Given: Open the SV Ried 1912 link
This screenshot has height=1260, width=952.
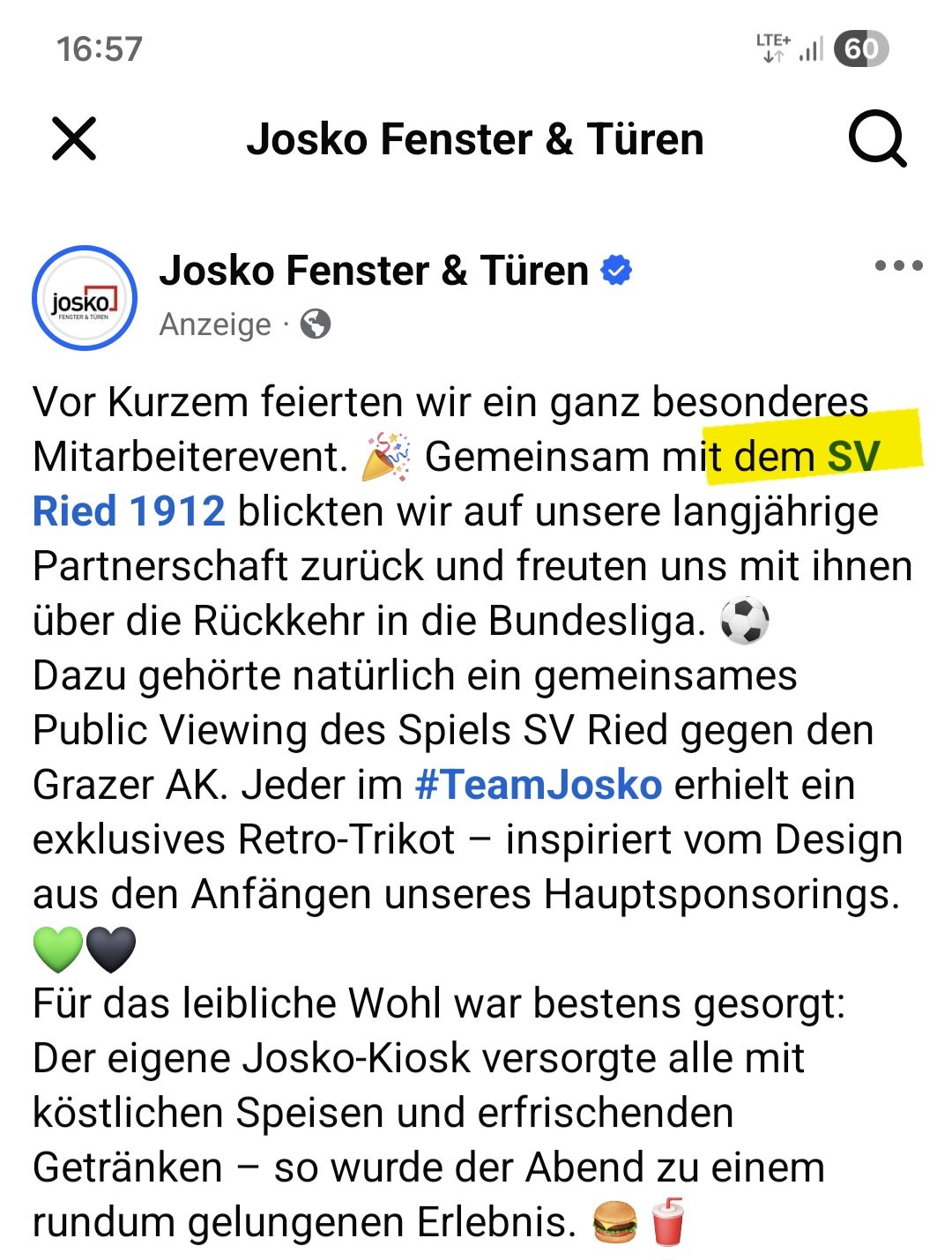Looking at the screenshot, I should pos(129,511).
